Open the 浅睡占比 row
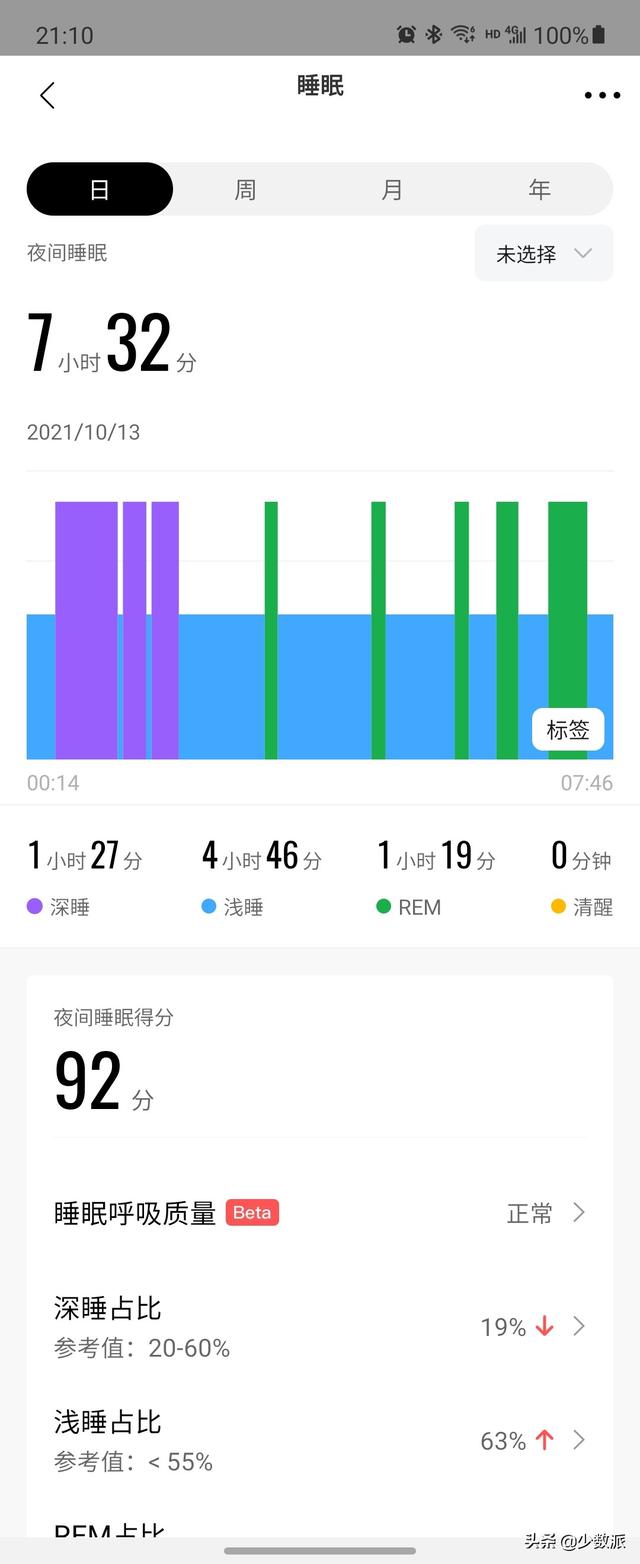Image resolution: width=640 pixels, height=1564 pixels. (x=320, y=1441)
